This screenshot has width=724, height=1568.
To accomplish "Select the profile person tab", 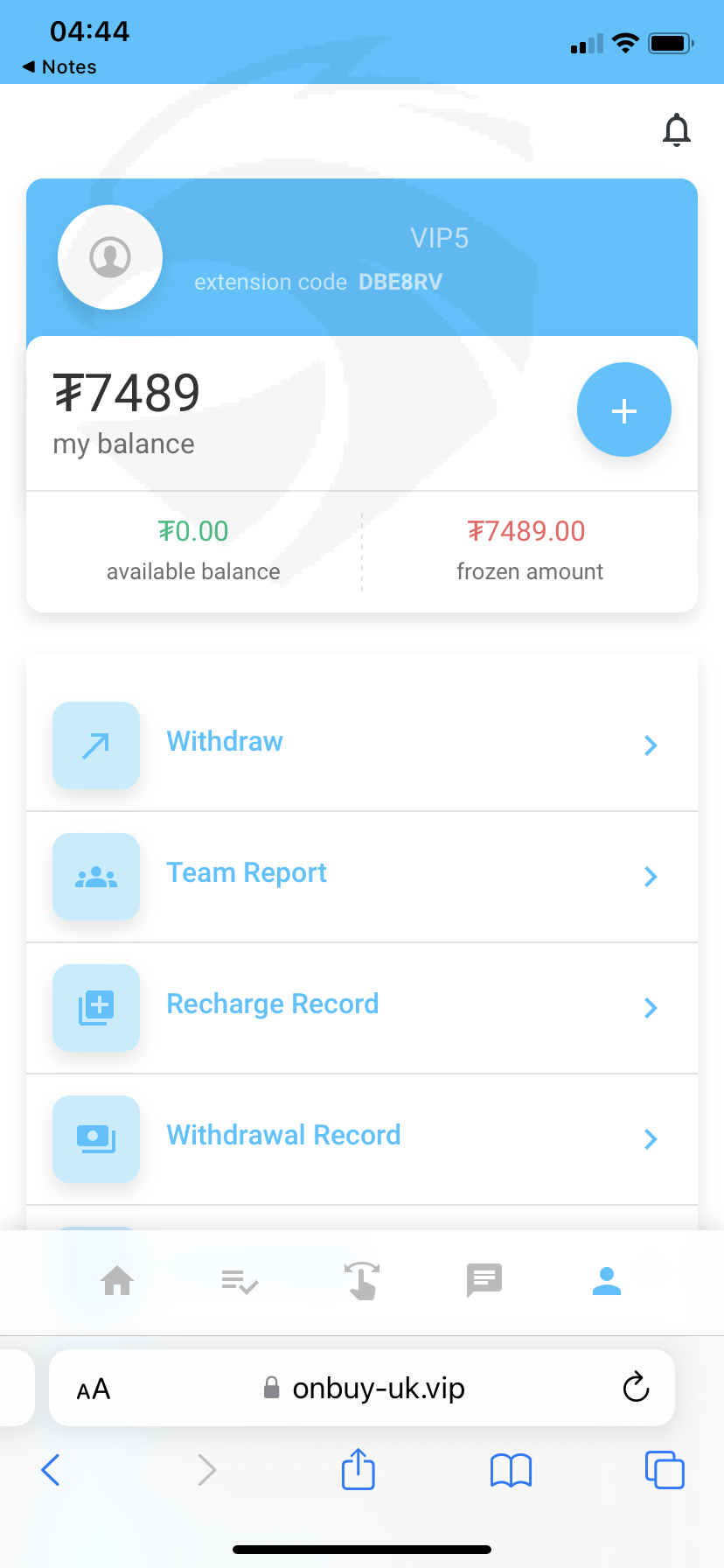I will [607, 1281].
